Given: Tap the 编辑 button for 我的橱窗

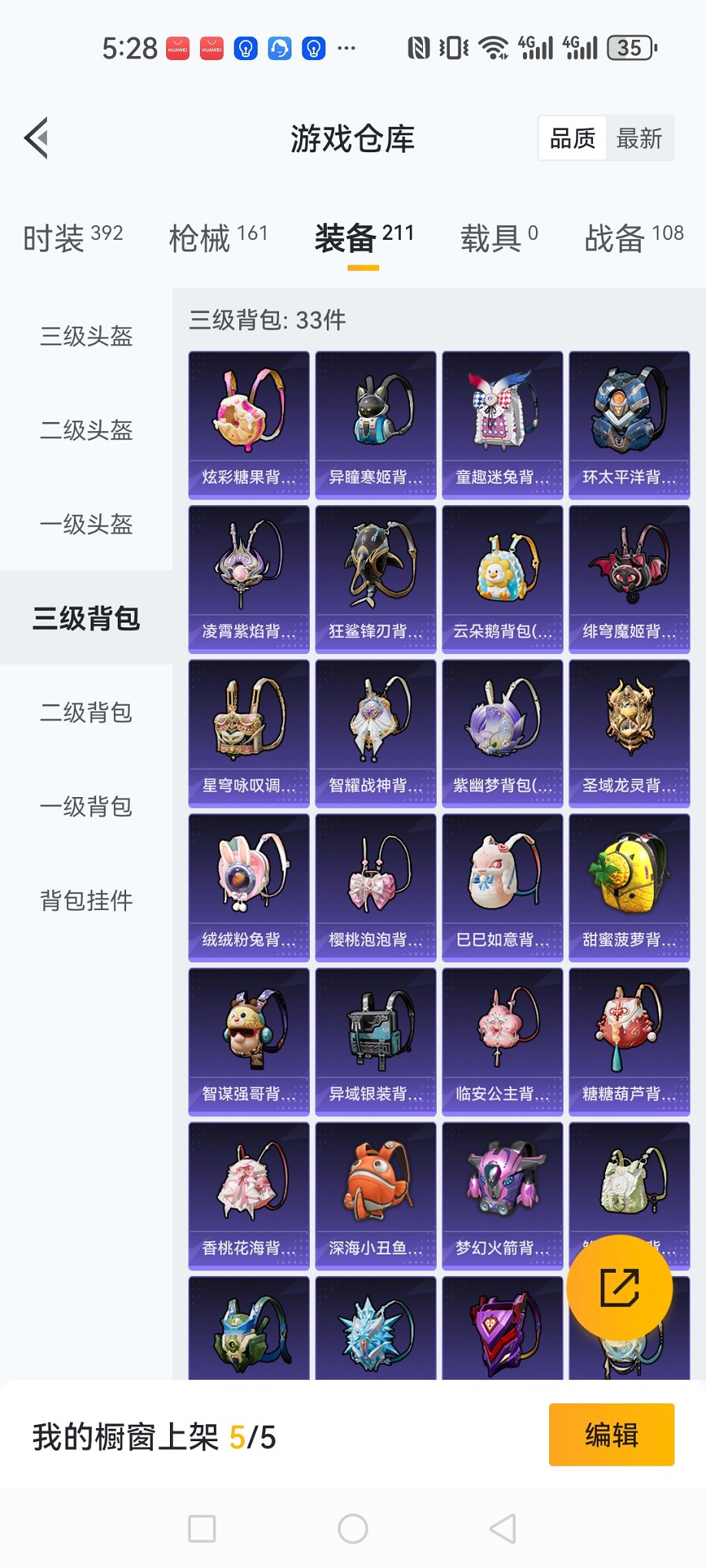Looking at the screenshot, I should pos(611,1435).
